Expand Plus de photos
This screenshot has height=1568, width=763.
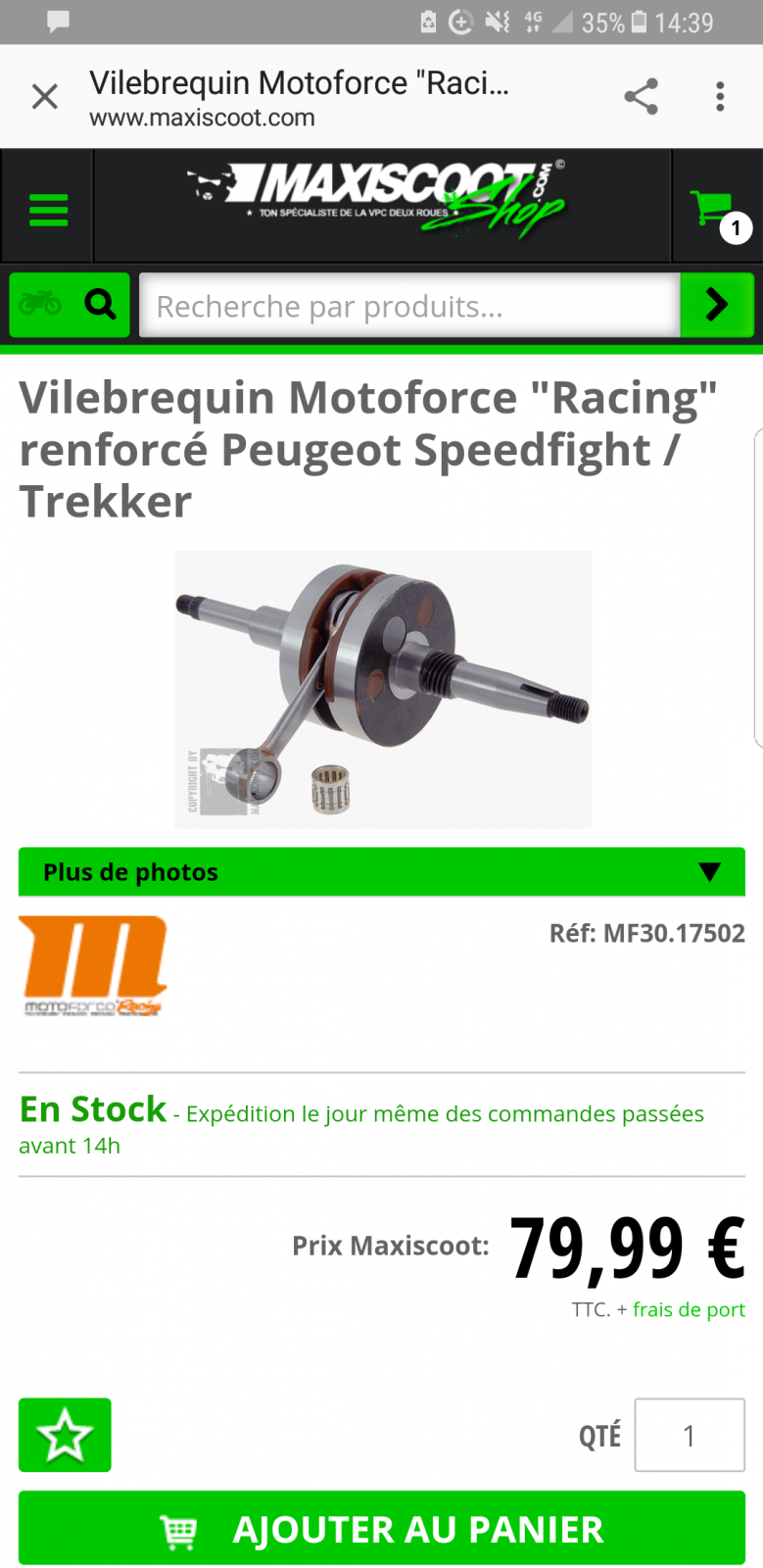[382, 872]
